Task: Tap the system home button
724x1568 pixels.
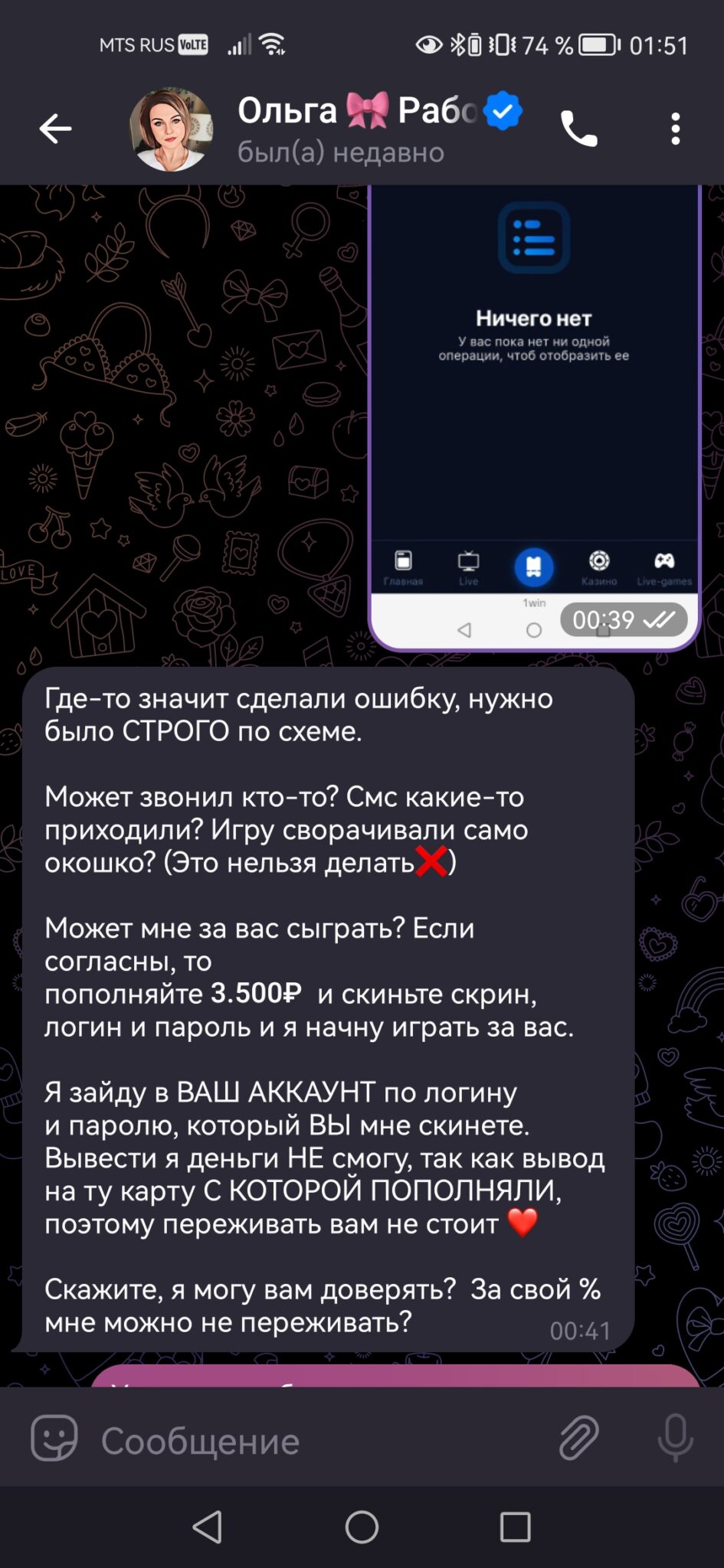Action: click(x=362, y=1527)
